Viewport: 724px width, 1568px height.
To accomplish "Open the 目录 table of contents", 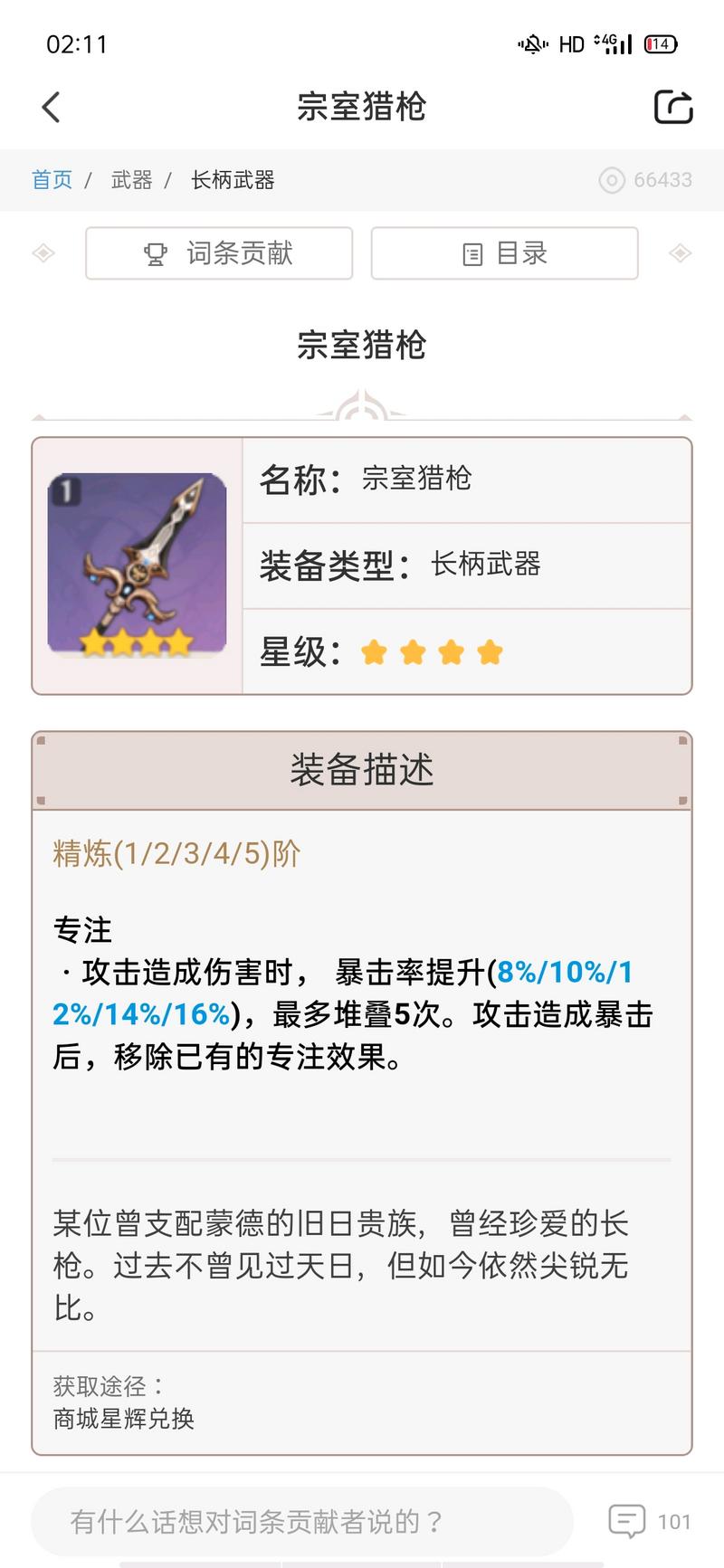I will point(505,253).
